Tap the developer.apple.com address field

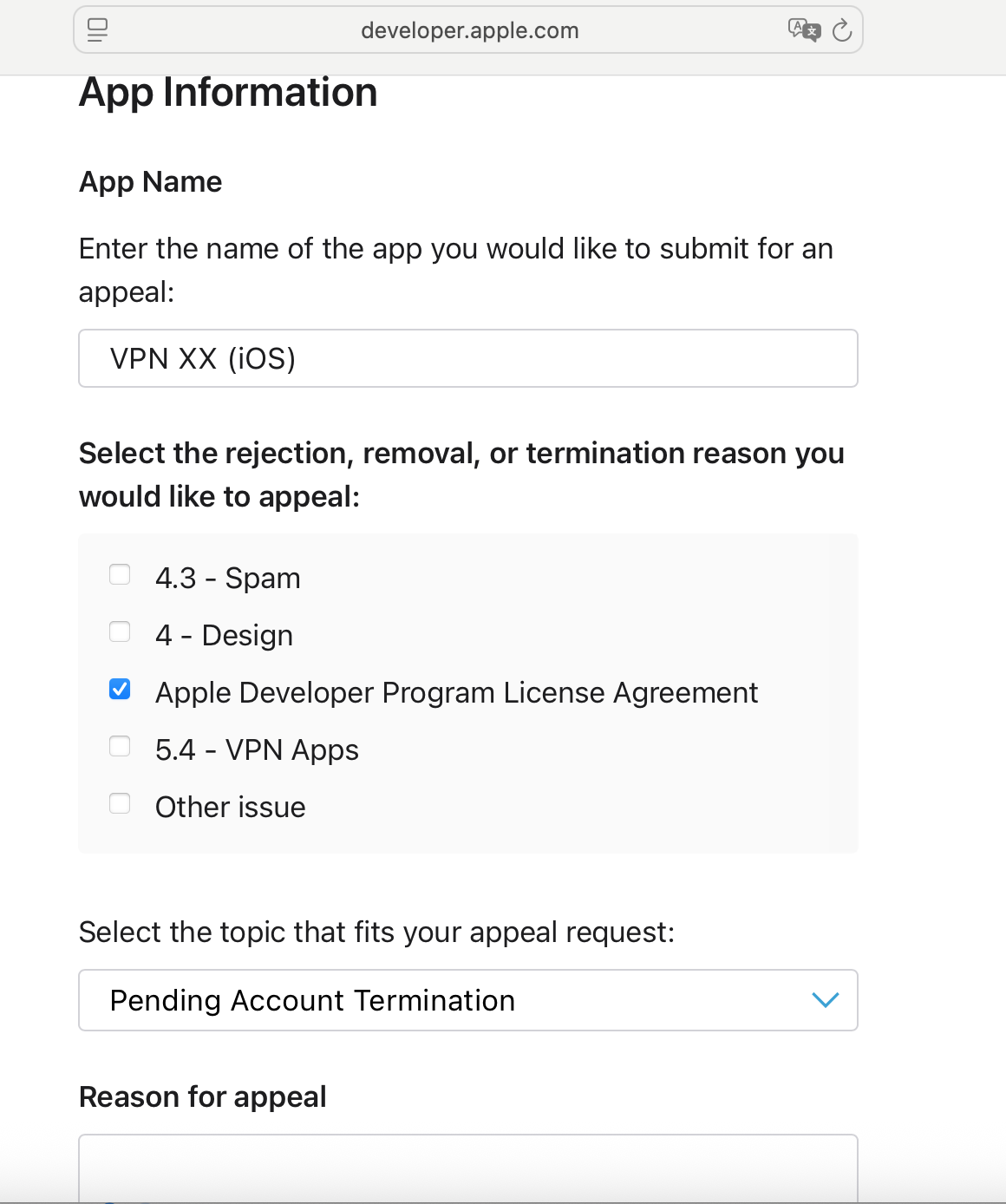click(x=469, y=30)
